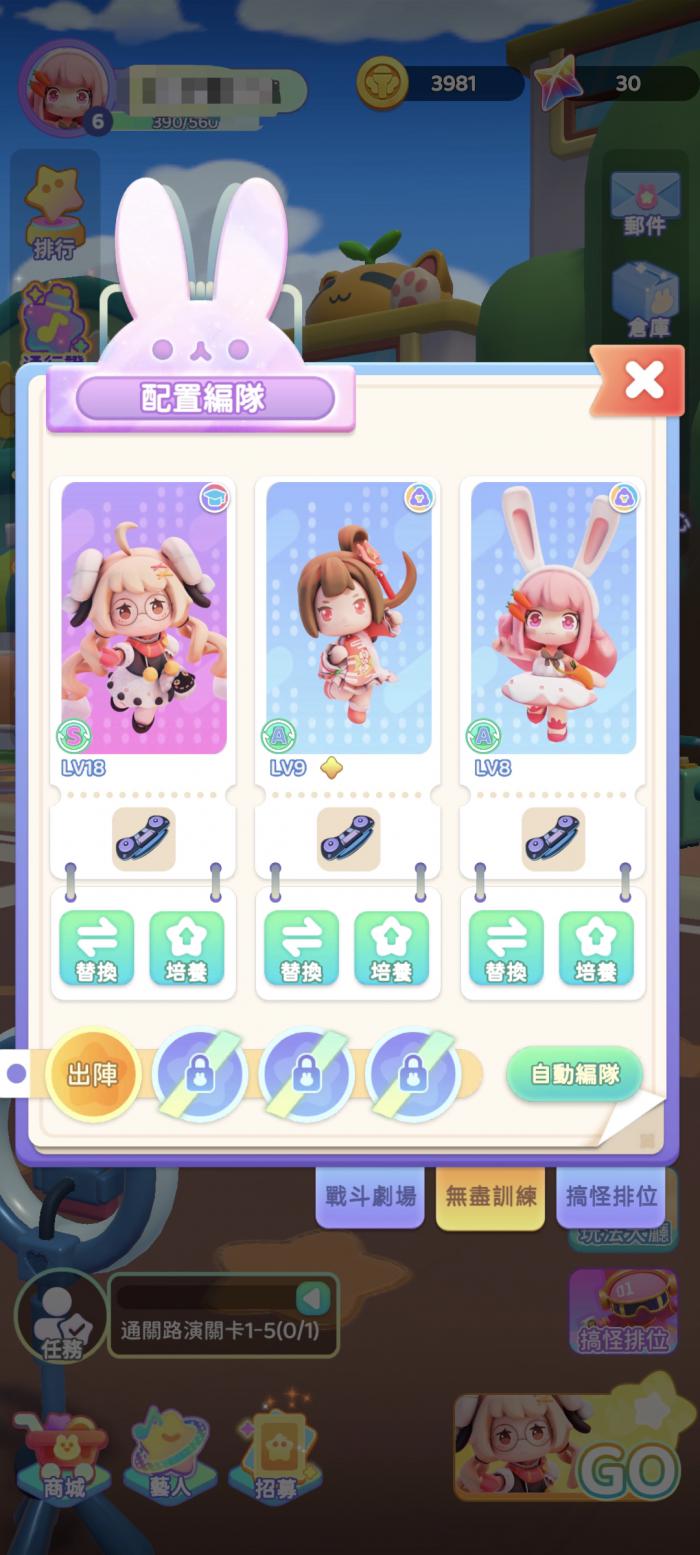Open the LV18 character card
The width and height of the screenshot is (700, 1555).
point(144,618)
